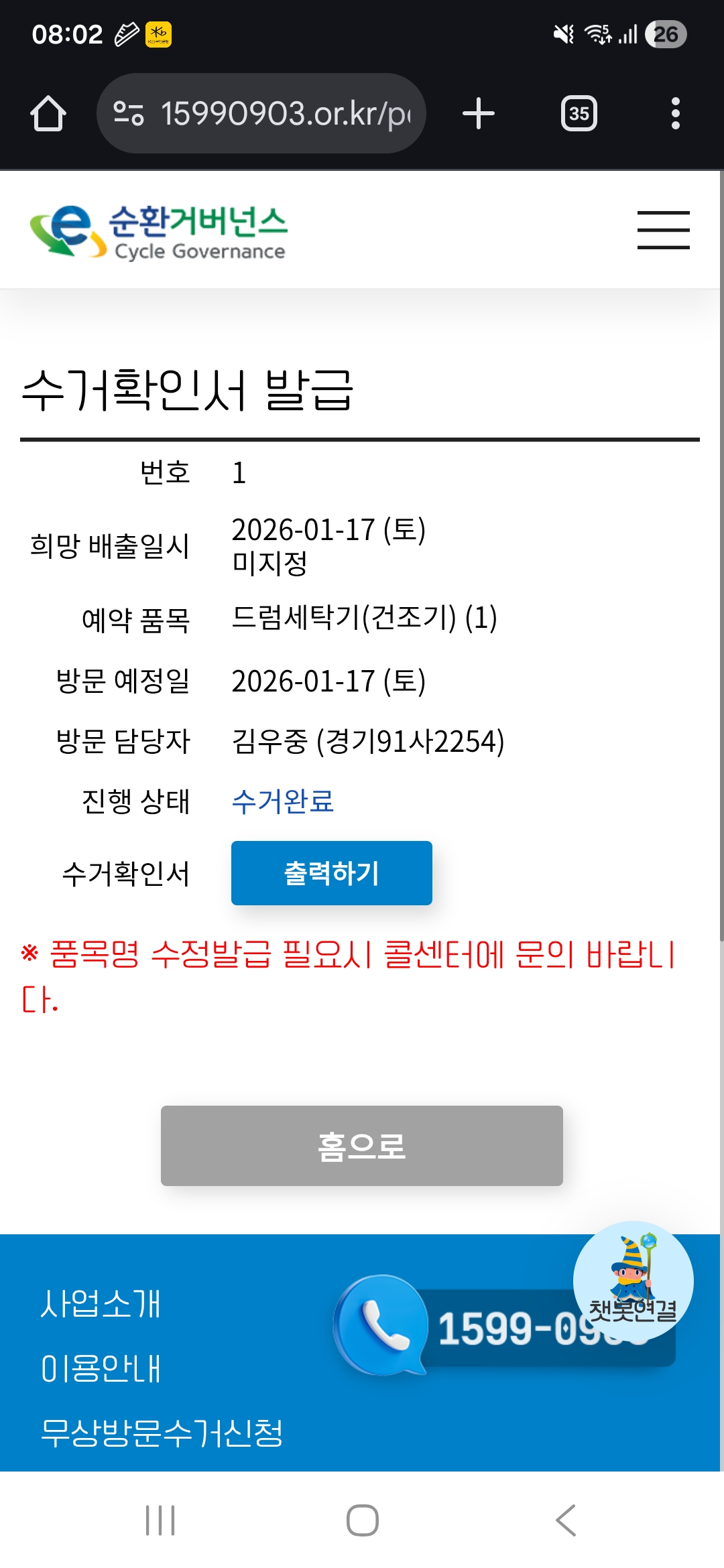Tap the 출력하기 print button
Viewport: 724px width, 1568px height.
[332, 872]
